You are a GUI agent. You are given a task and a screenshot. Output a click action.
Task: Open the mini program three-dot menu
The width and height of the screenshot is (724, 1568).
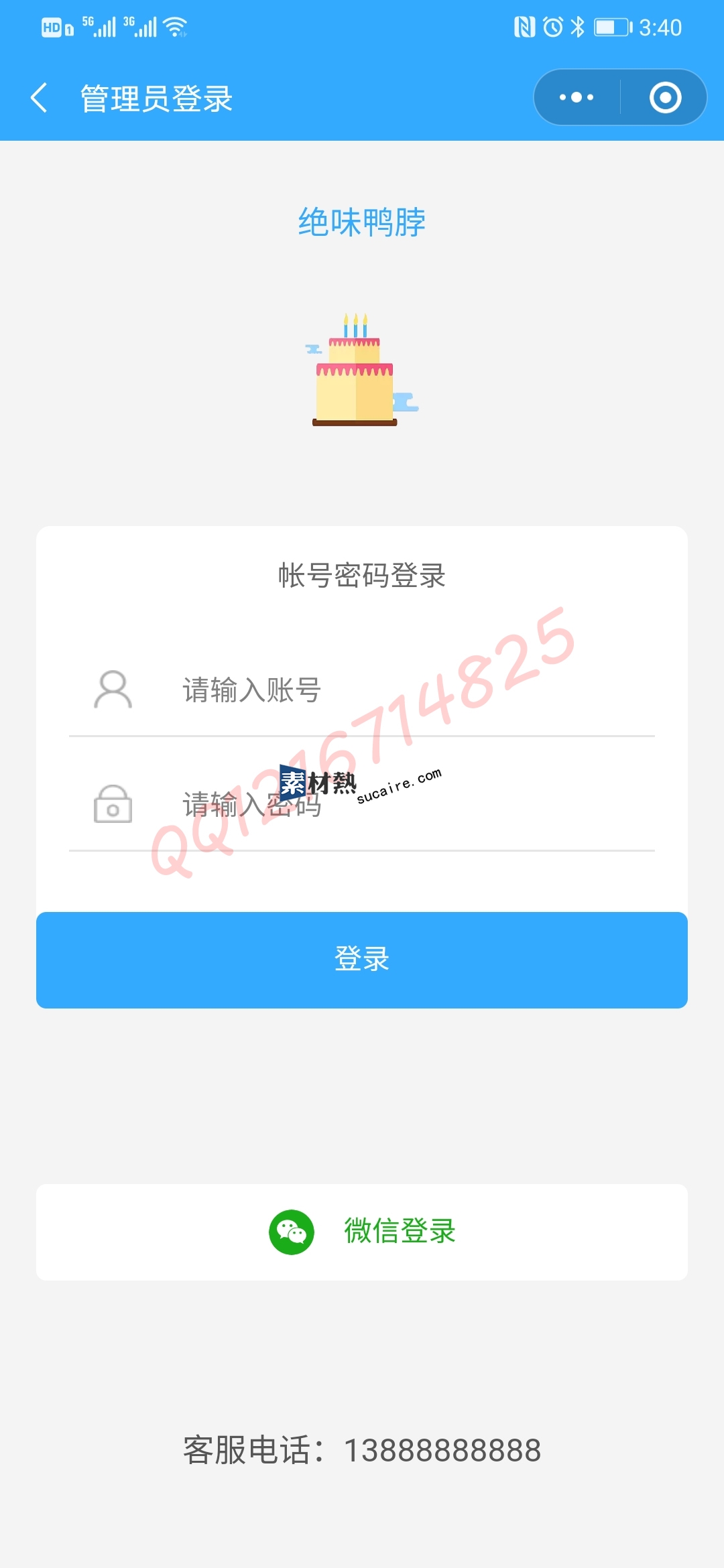pyautogui.click(x=577, y=98)
